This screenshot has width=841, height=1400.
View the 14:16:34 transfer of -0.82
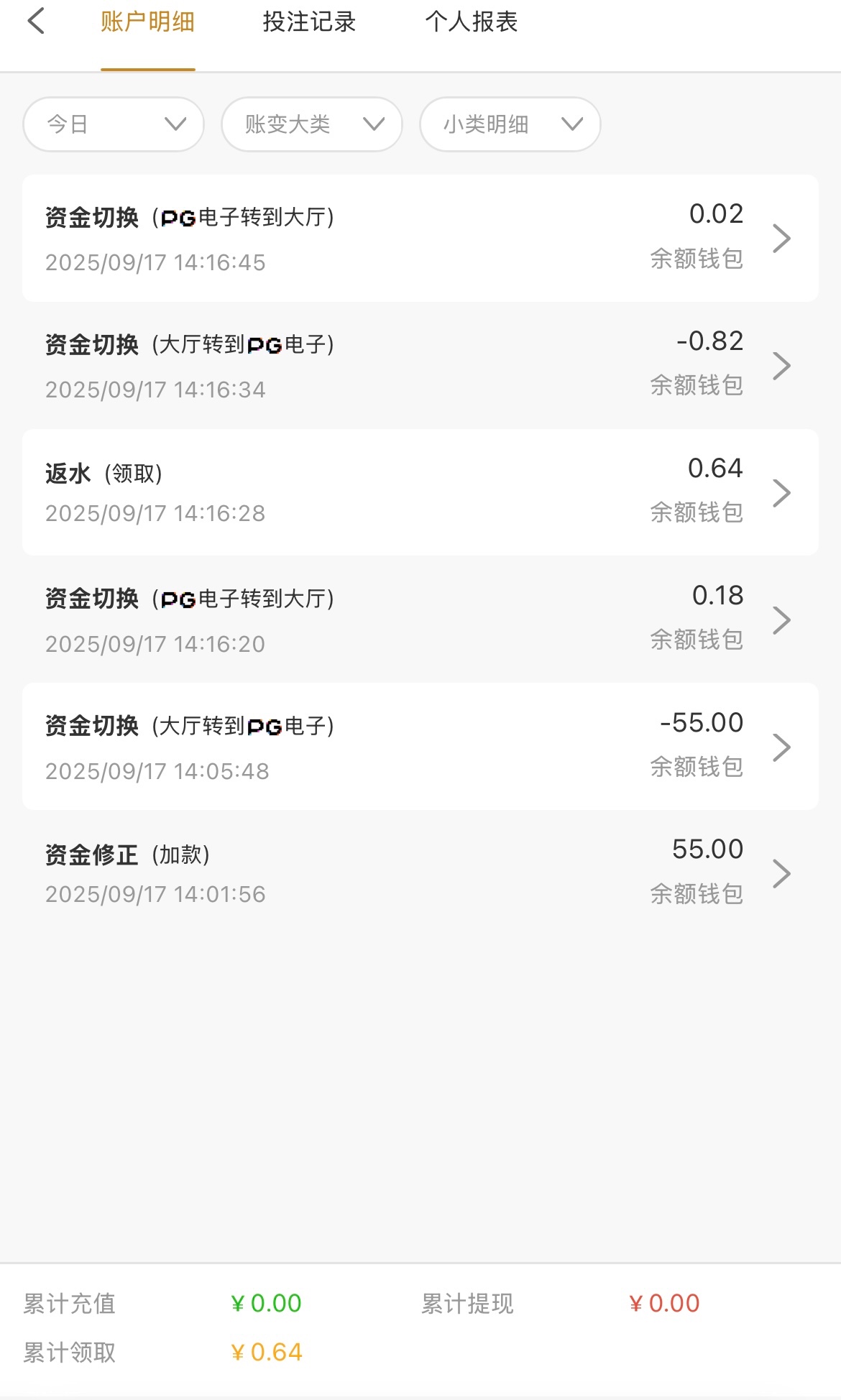(x=420, y=366)
